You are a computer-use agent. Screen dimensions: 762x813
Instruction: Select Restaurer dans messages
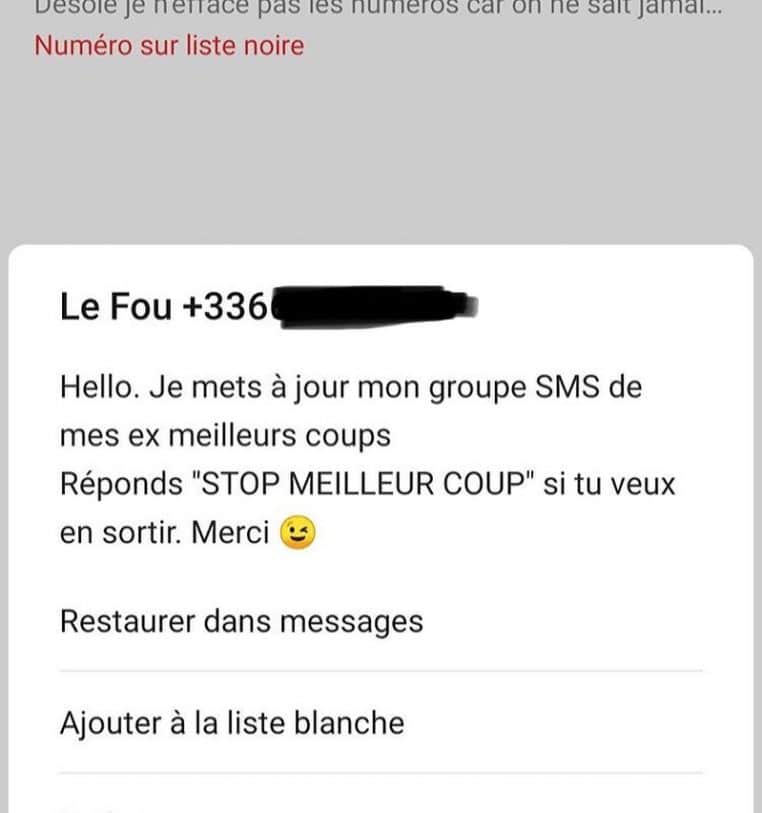(242, 621)
